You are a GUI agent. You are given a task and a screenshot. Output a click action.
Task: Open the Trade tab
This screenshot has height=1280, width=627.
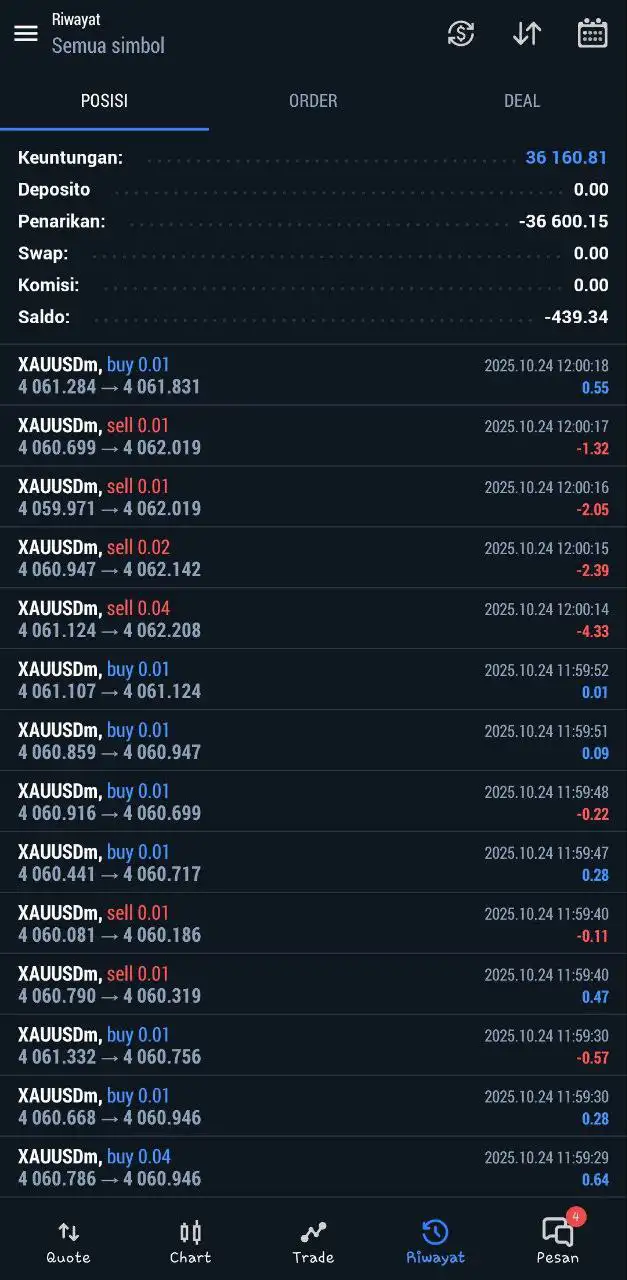pos(313,1242)
